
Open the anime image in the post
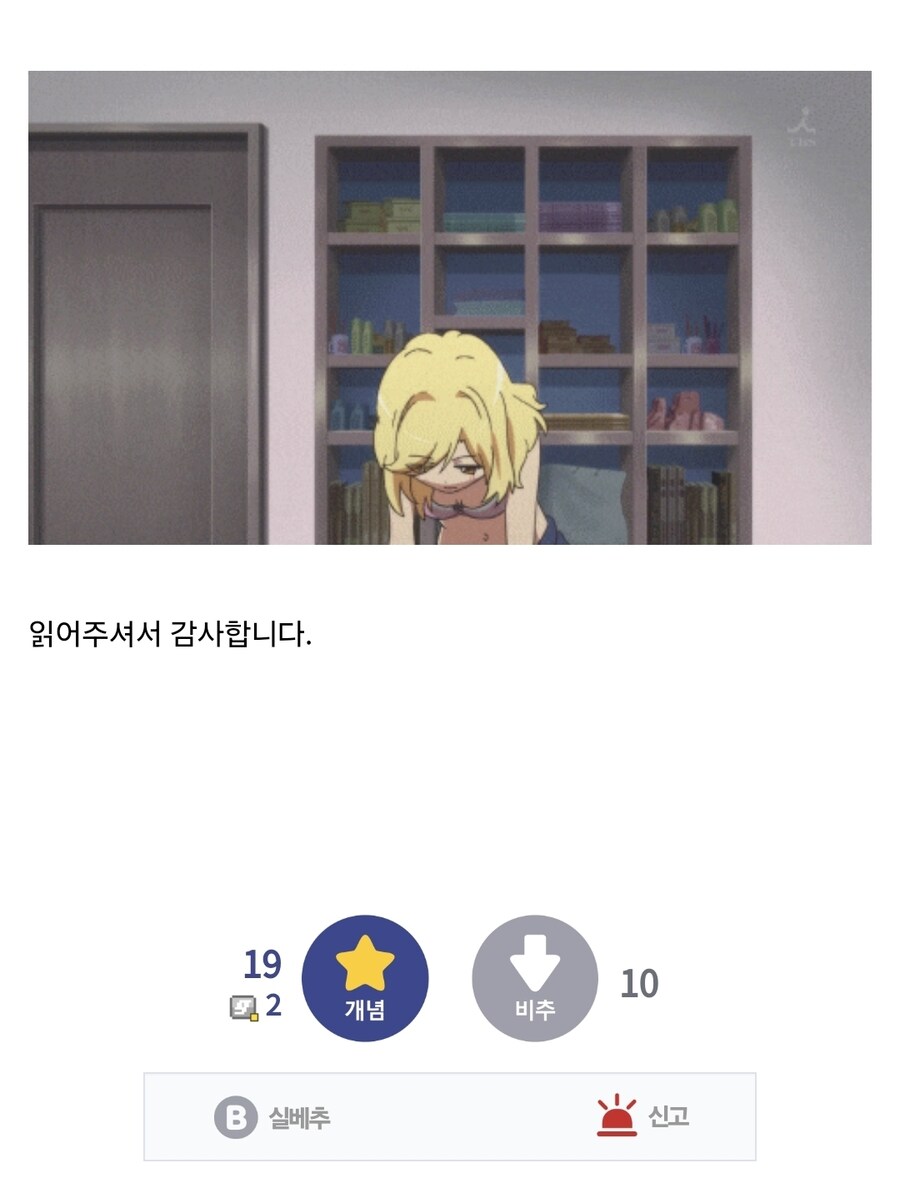click(449, 308)
